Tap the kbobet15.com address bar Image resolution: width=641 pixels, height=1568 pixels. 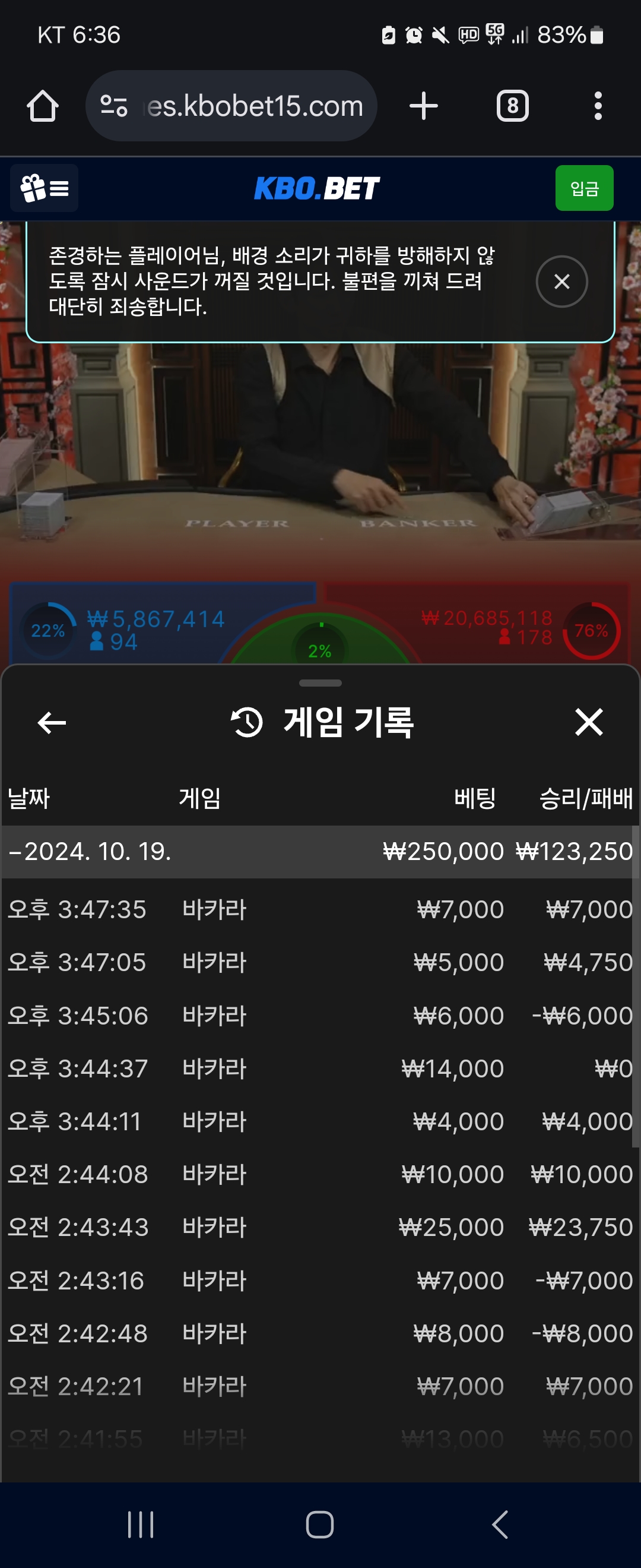point(243,106)
